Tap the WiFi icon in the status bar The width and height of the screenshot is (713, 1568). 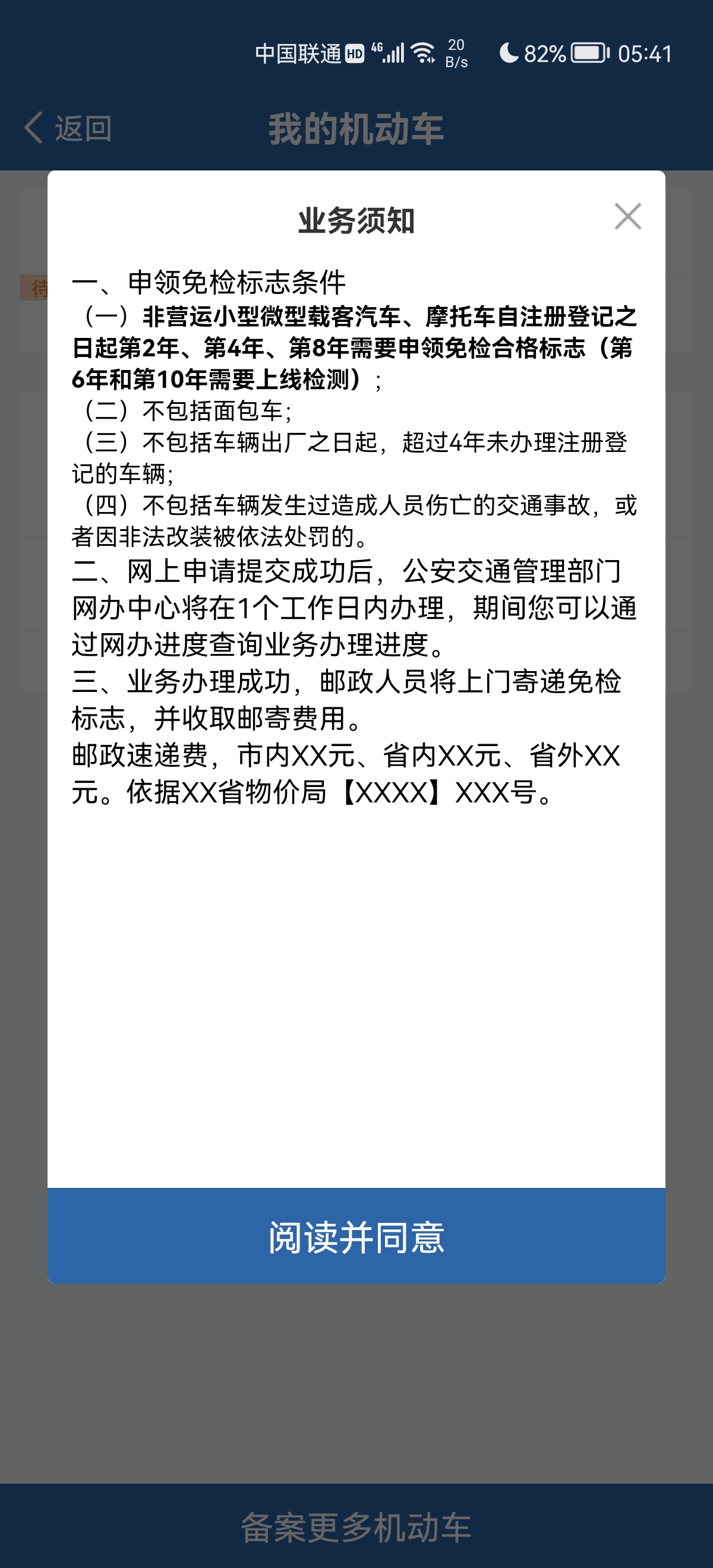click(422, 53)
